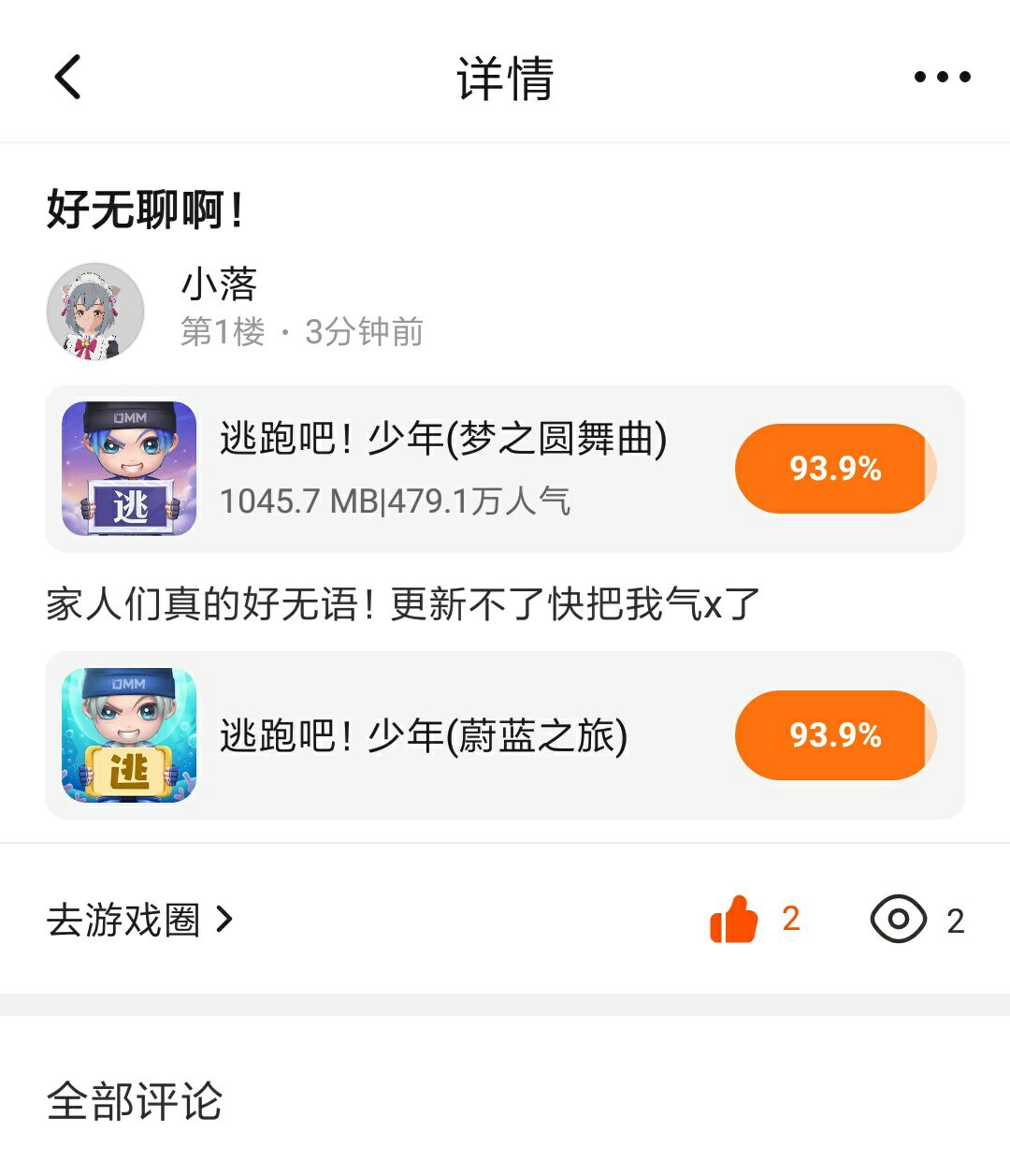Viewport: 1010px width, 1176px height.
Task: Open the three-dot overflow menu
Action: pos(942,77)
